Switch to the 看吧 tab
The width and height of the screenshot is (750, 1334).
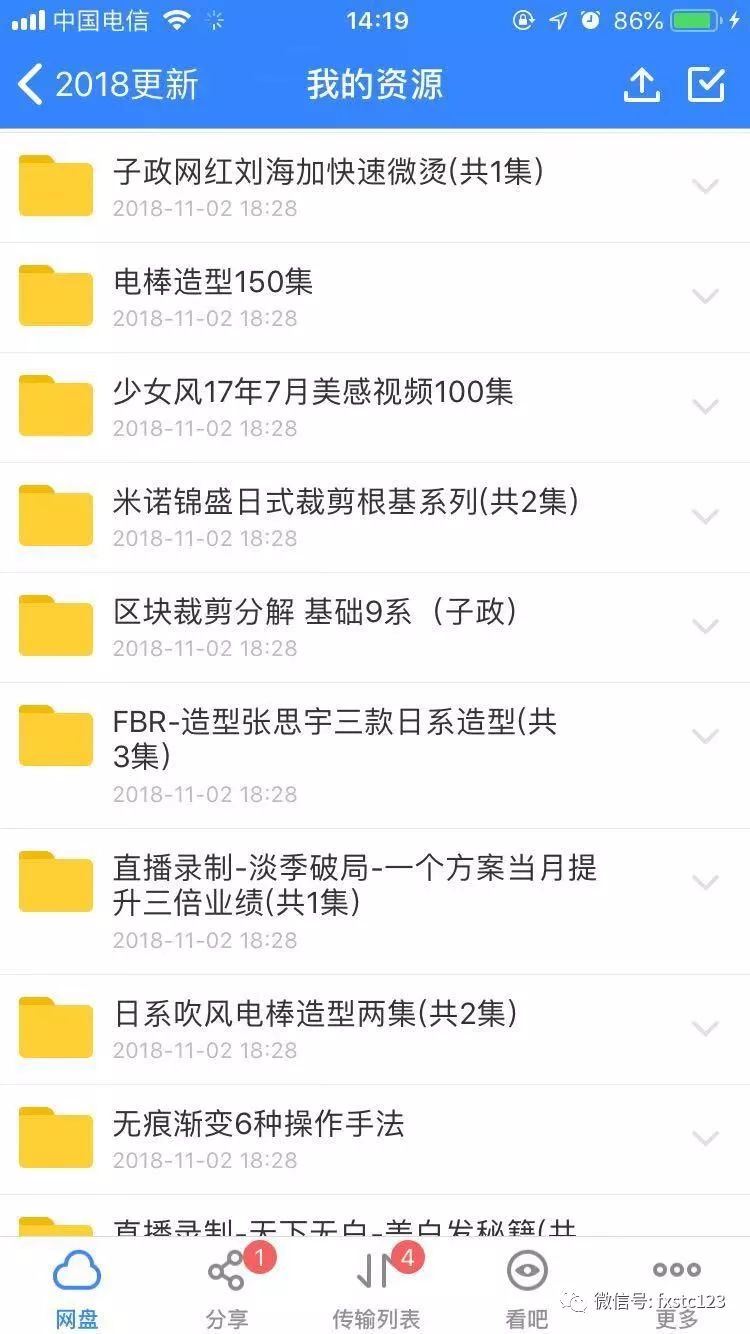526,1286
